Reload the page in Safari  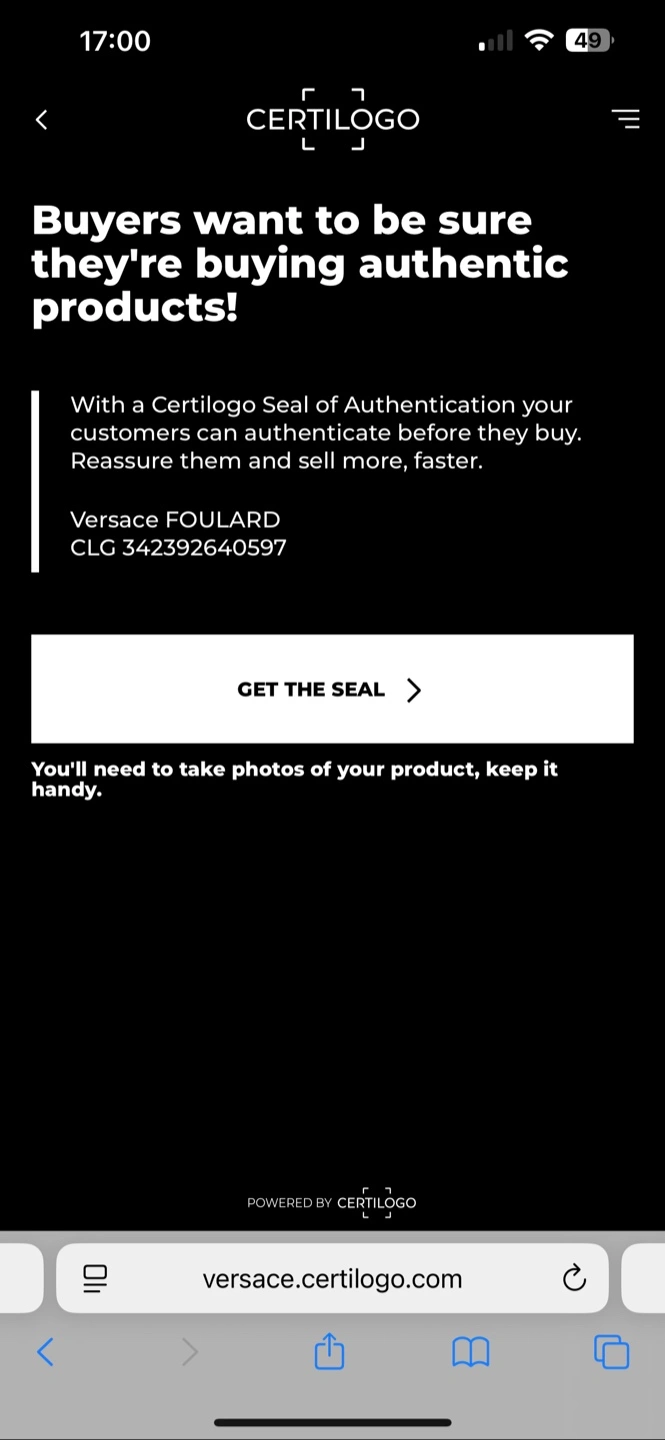click(574, 1278)
